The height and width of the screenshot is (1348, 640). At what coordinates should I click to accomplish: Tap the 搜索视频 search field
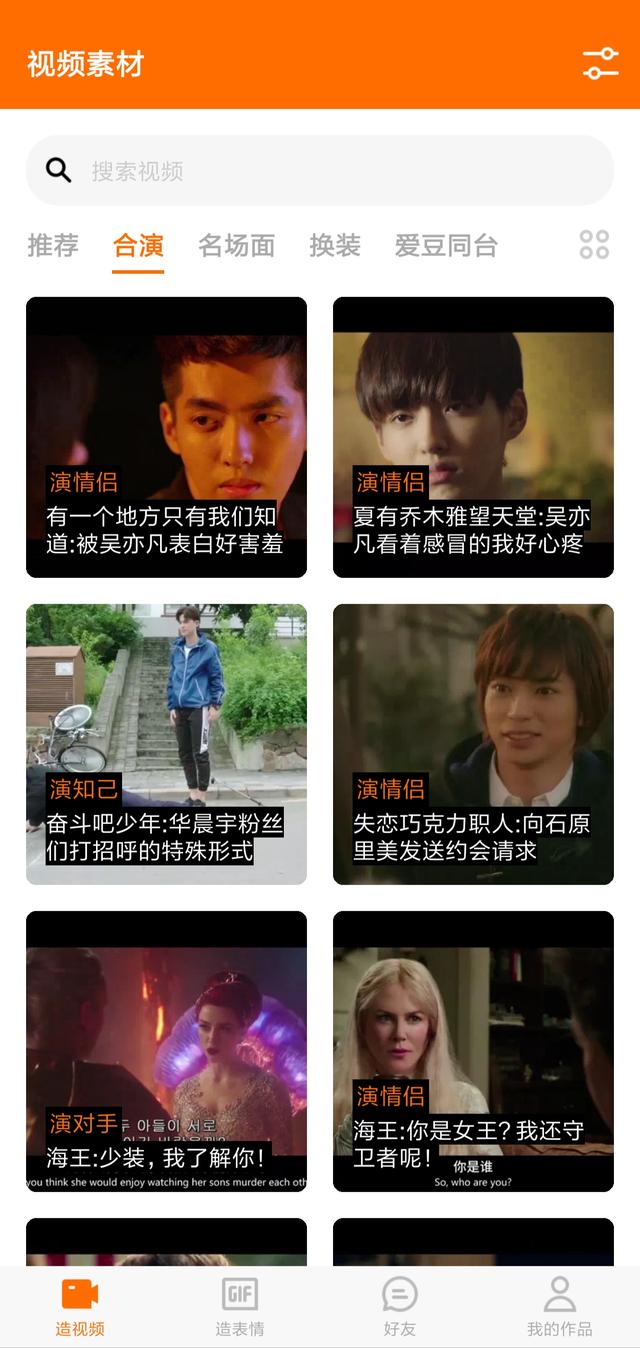point(320,170)
